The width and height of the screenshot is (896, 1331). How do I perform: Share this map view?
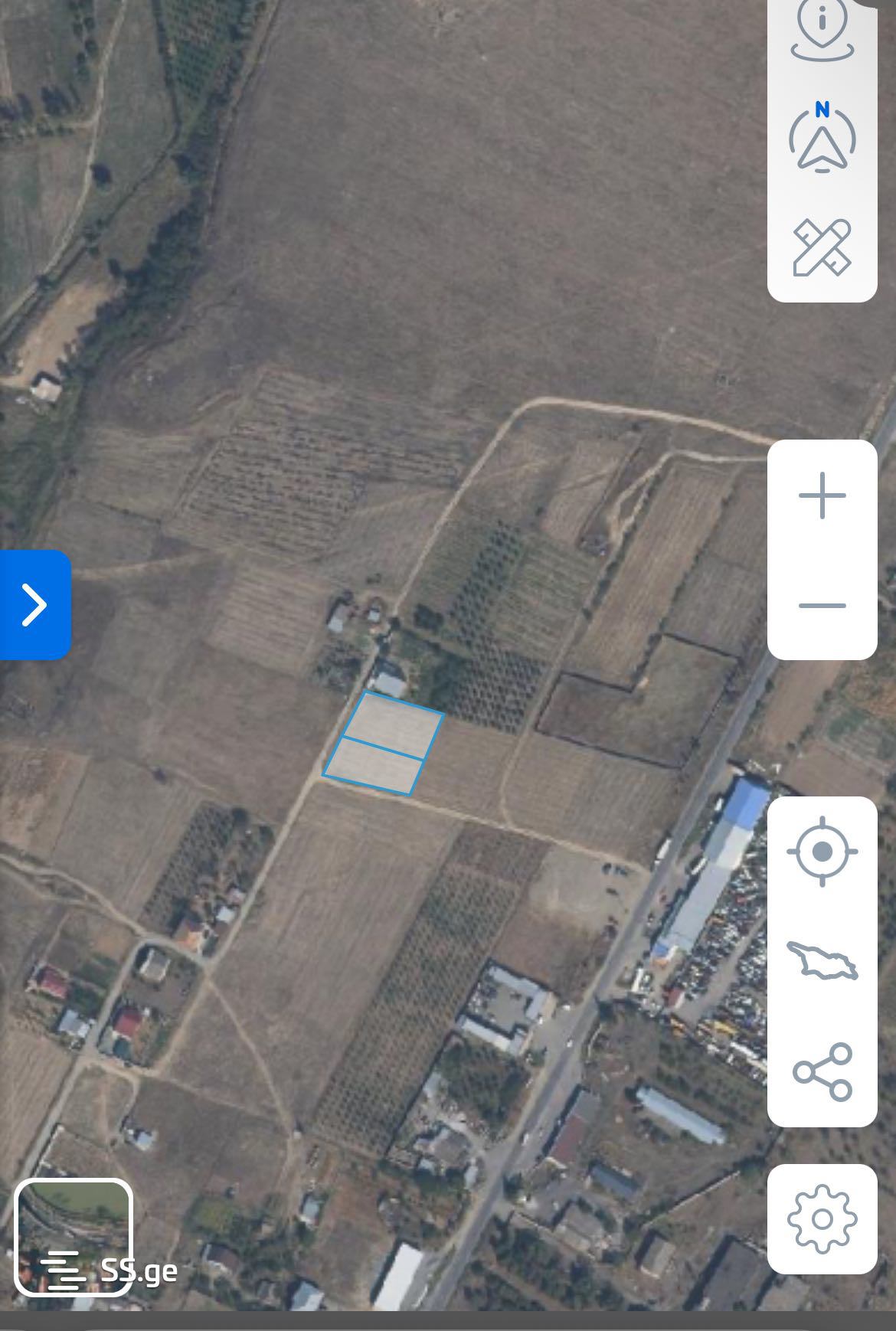click(822, 1071)
